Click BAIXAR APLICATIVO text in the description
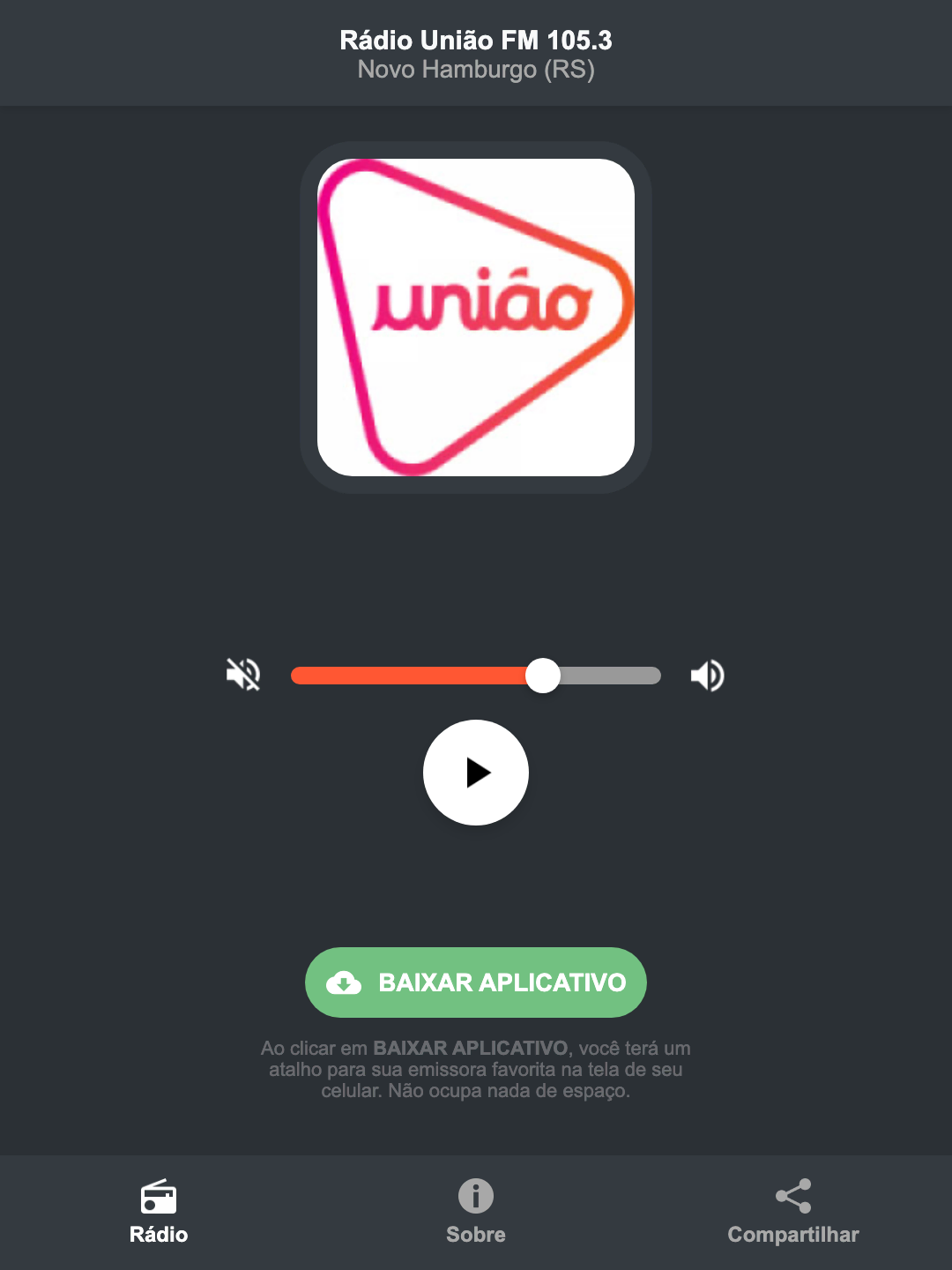Viewport: 952px width, 1270px height. (472, 1048)
